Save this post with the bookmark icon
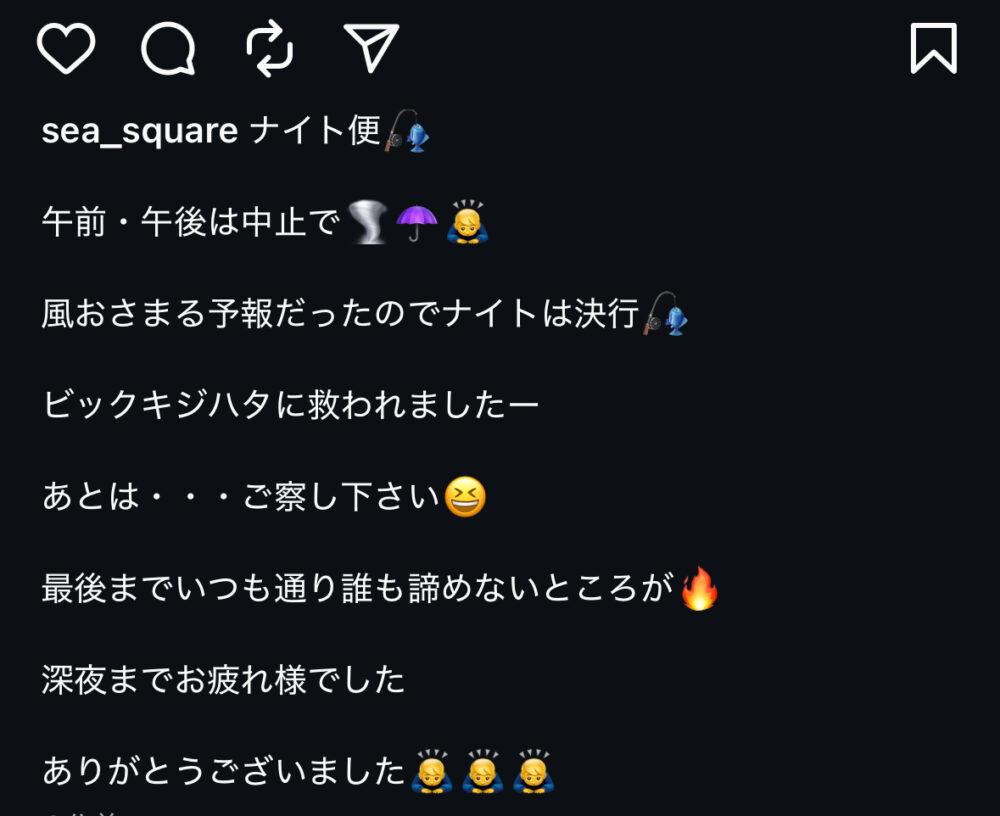 pos(933,48)
